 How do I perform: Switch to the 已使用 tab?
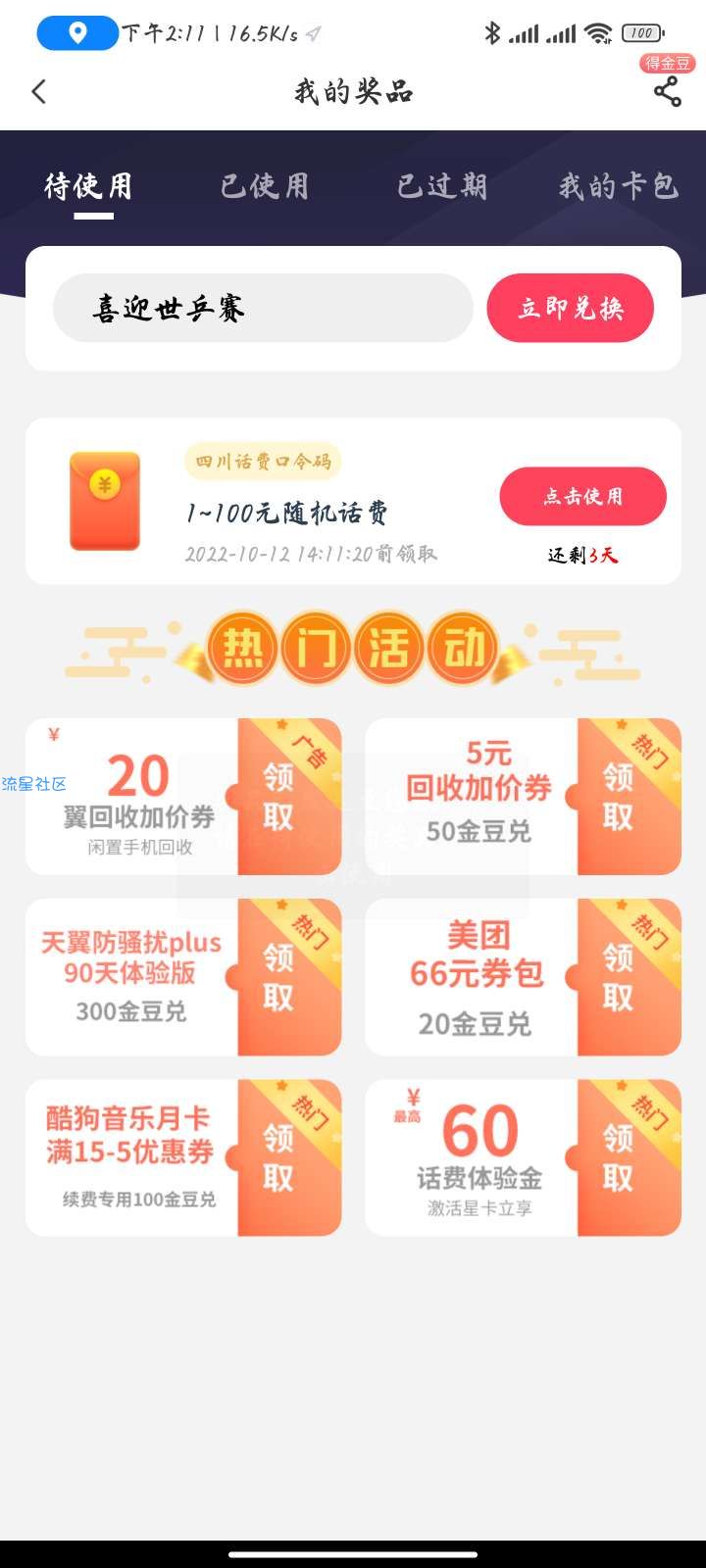tap(265, 186)
